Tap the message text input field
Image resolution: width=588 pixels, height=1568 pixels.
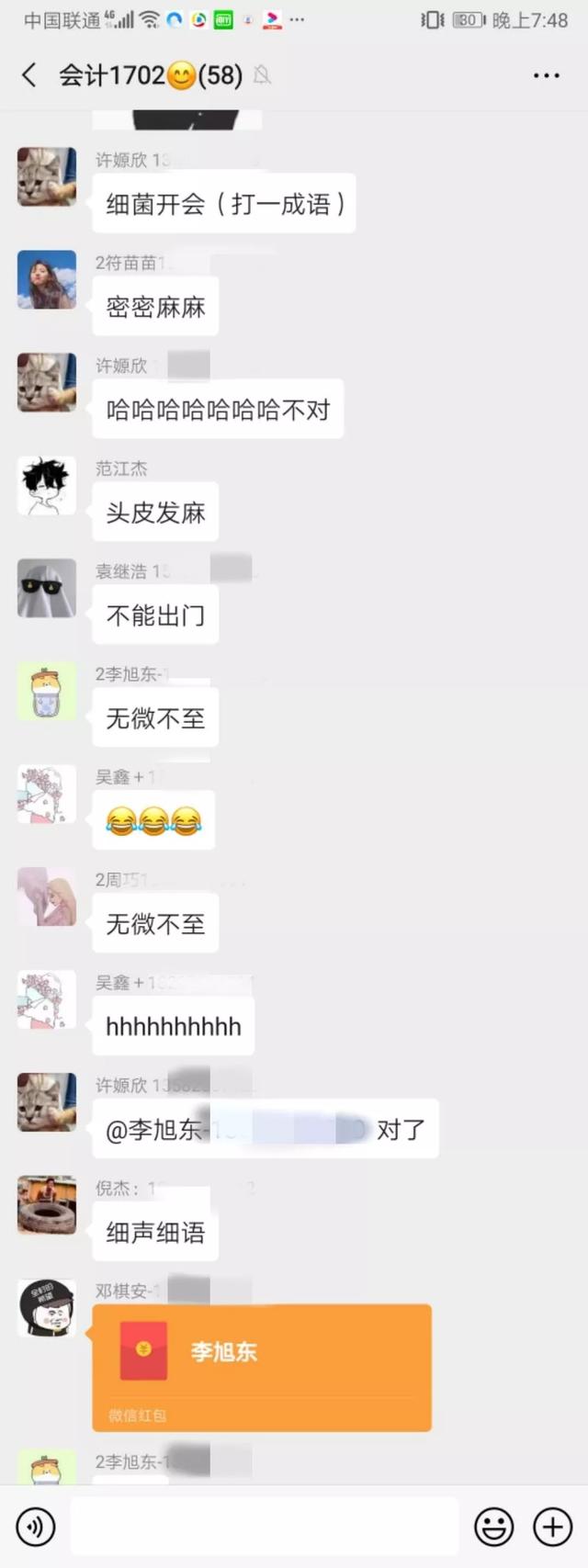pyautogui.click(x=264, y=1527)
